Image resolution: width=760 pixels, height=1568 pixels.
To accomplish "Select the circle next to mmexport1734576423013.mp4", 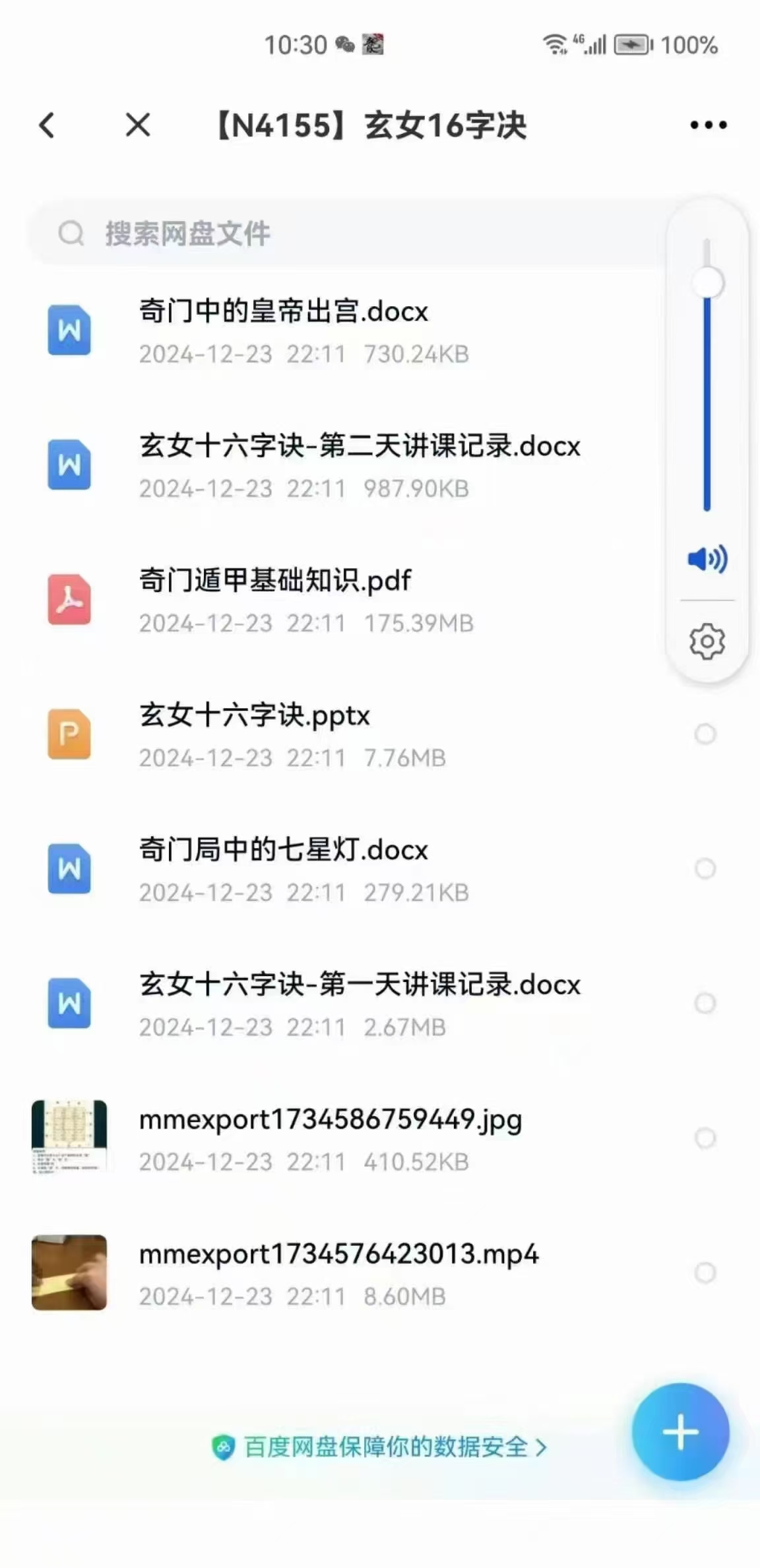I will point(705,1272).
